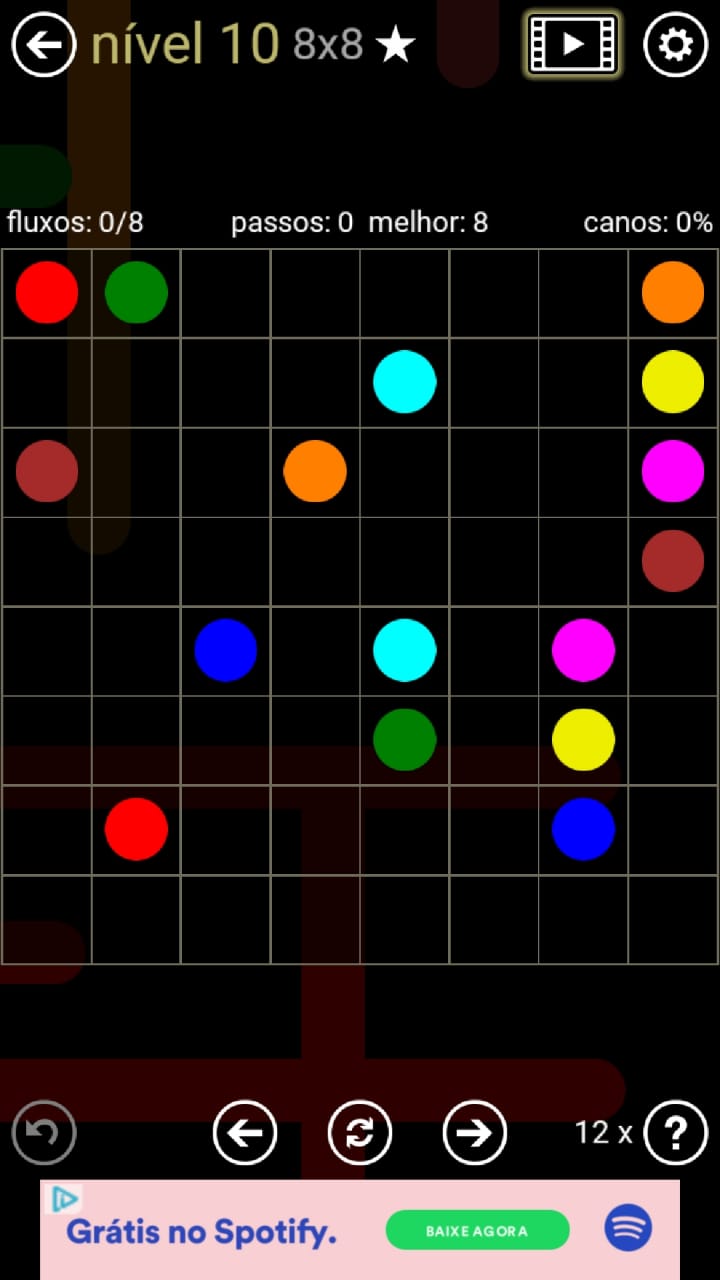Select the orange dot in the top-right corner
This screenshot has width=720, height=1280.
click(x=673, y=292)
